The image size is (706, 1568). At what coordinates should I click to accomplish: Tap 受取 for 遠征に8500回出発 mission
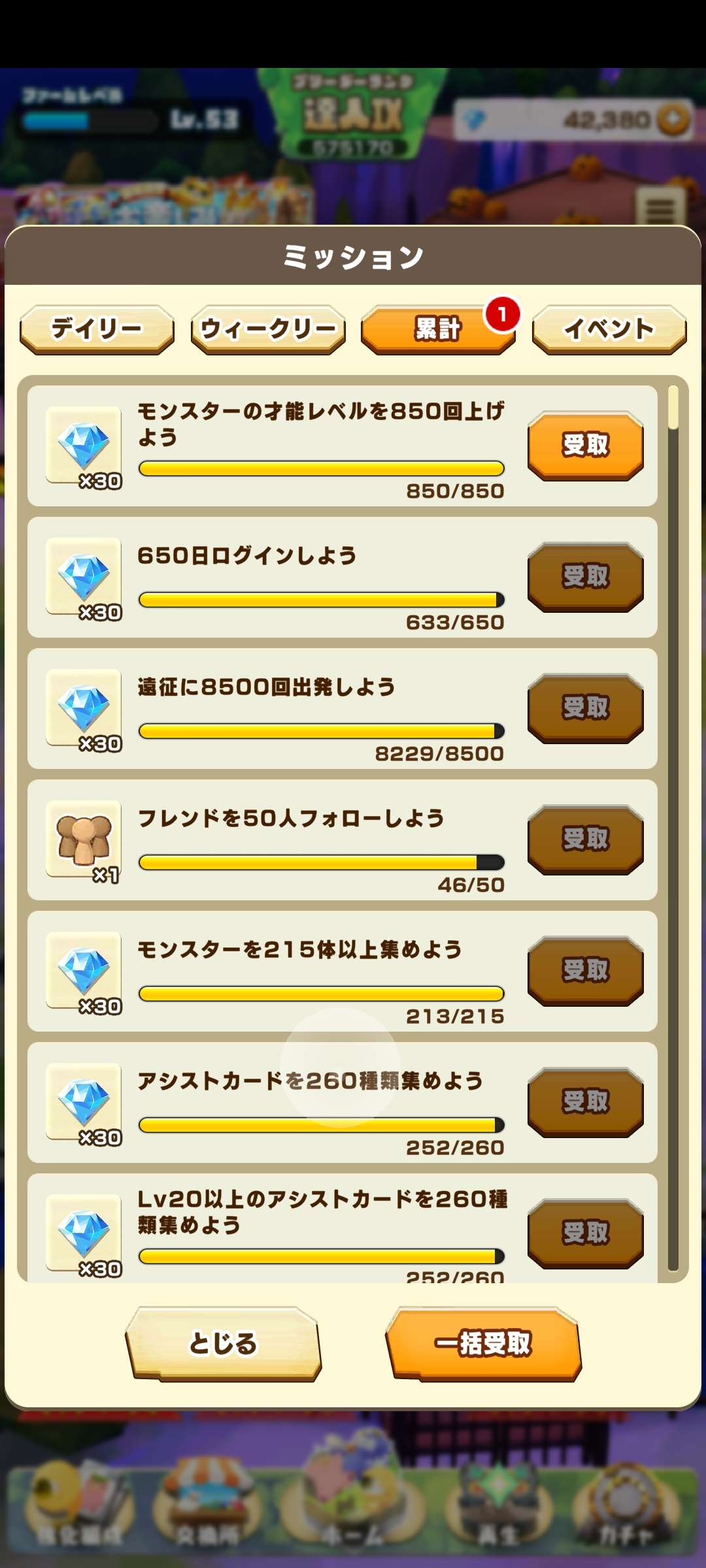[x=585, y=708]
